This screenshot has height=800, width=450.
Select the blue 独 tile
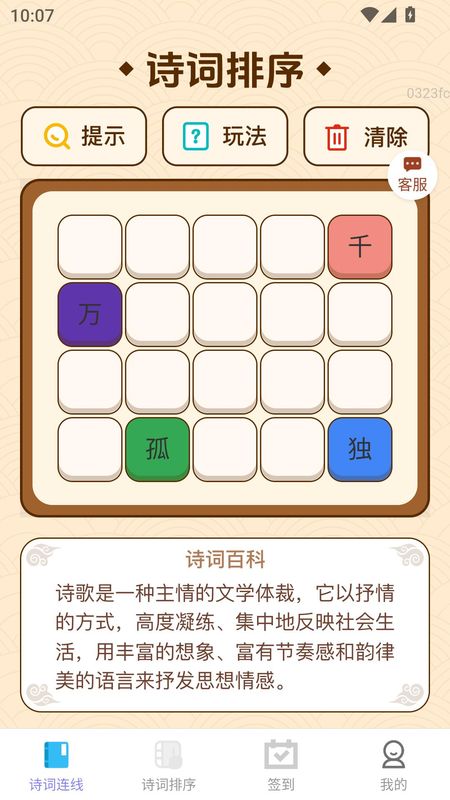(x=360, y=449)
